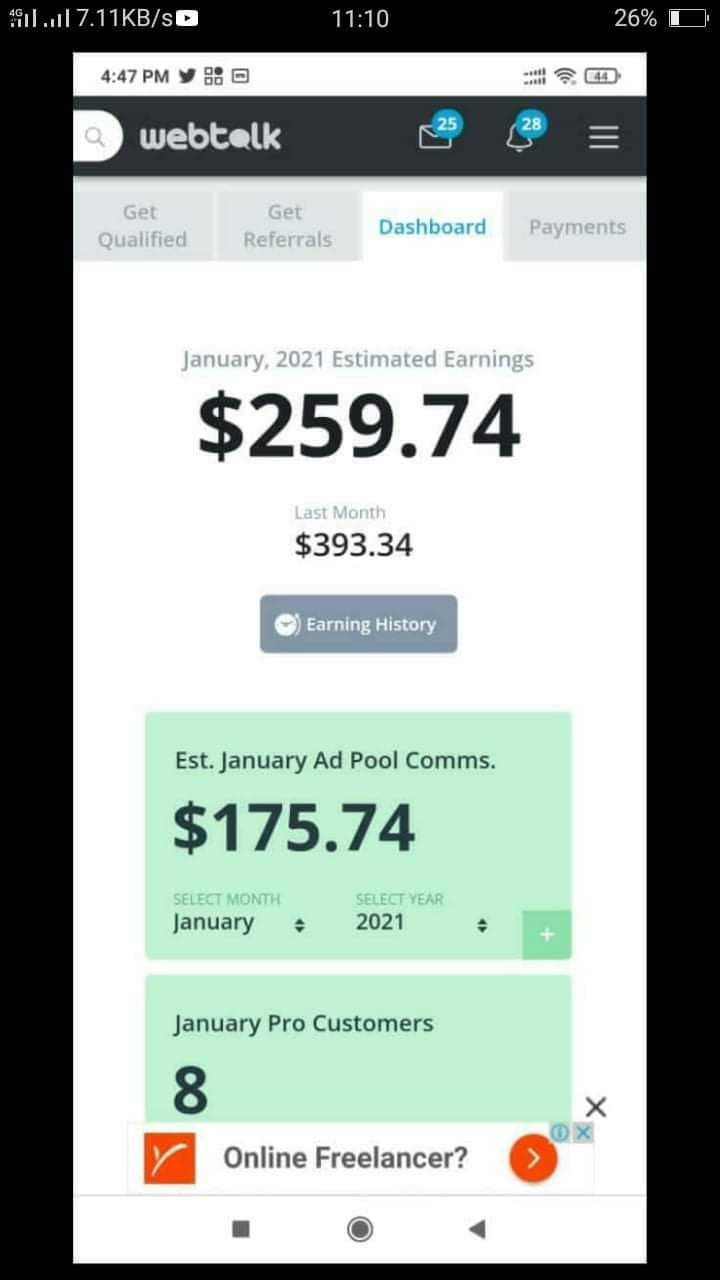Image resolution: width=720 pixels, height=1280 pixels.
Task: Go back with the system back button
Action: pos(477,1229)
